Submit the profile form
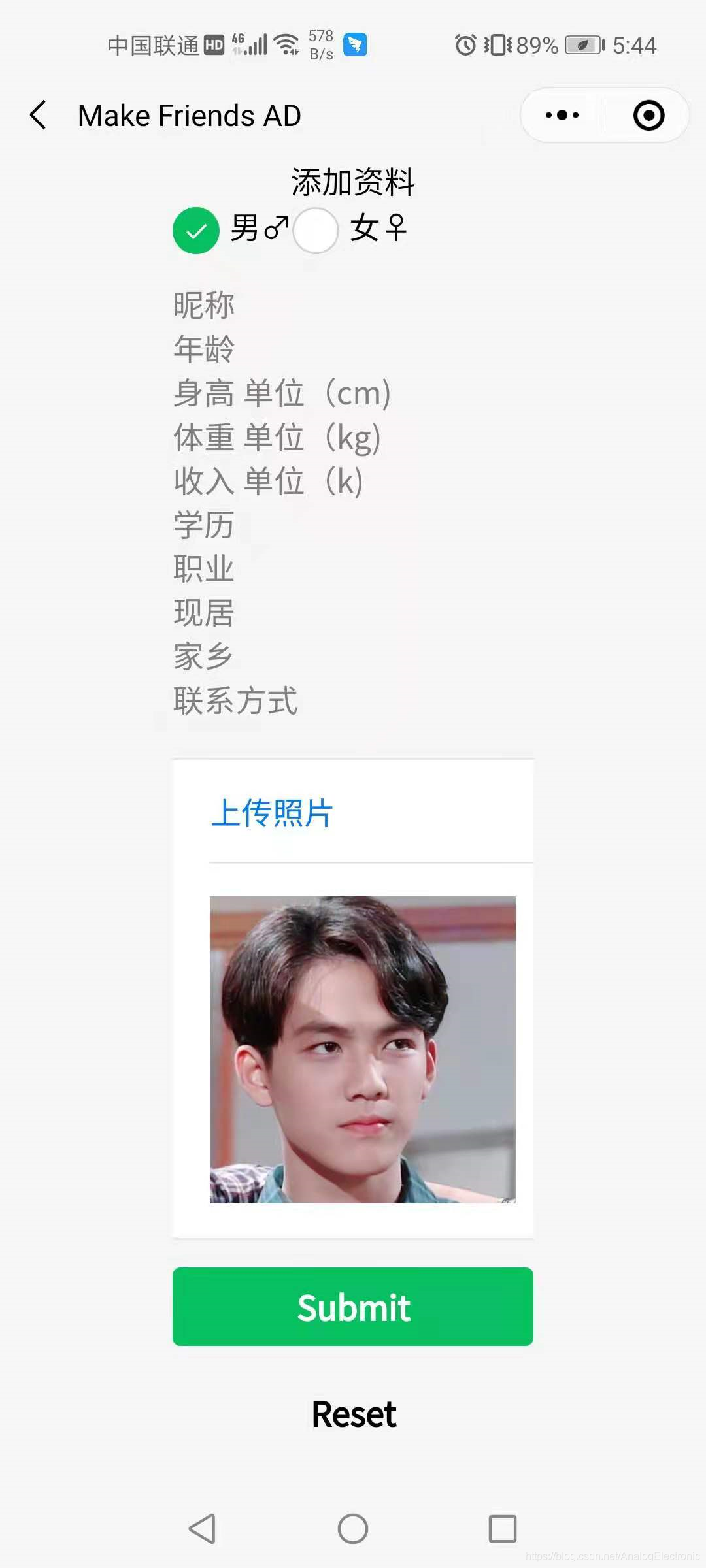This screenshot has height=1568, width=706. tap(353, 1307)
